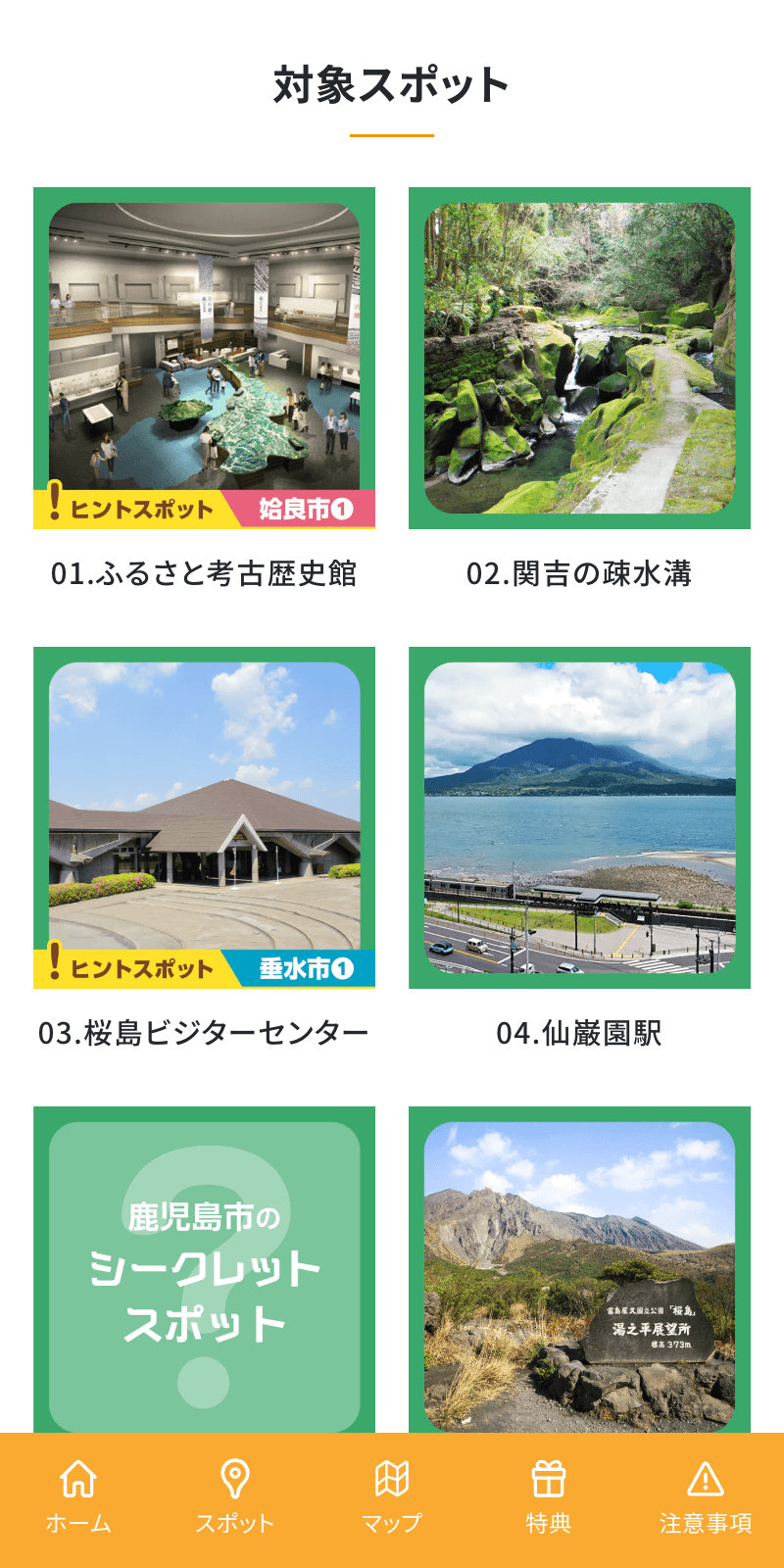Screen dimensions: 784x1568
Task: Click the ヒントスポット badge on 桜島ビジターセンター
Action: point(137,968)
